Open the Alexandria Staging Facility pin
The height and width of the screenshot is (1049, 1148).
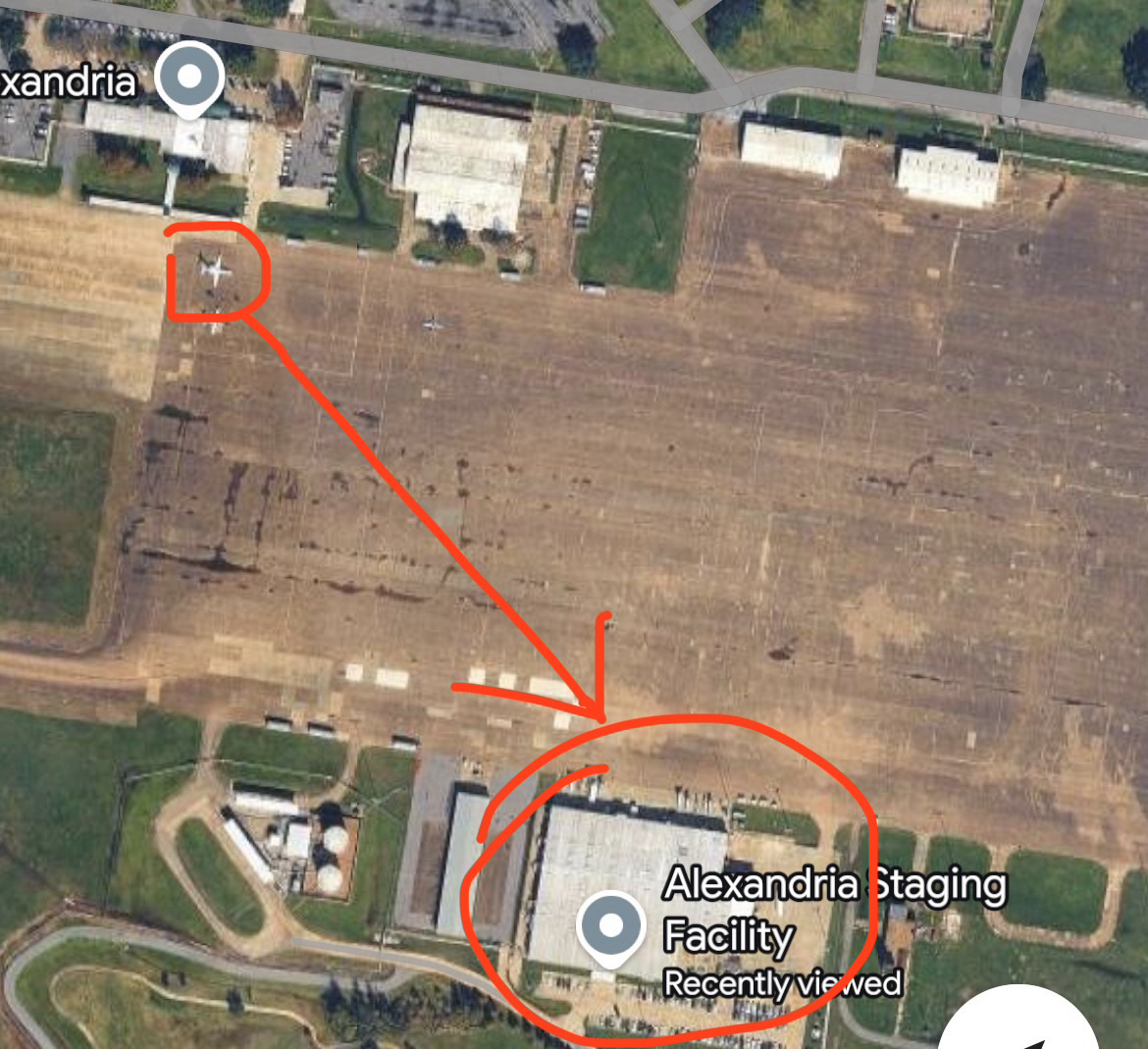(610, 925)
